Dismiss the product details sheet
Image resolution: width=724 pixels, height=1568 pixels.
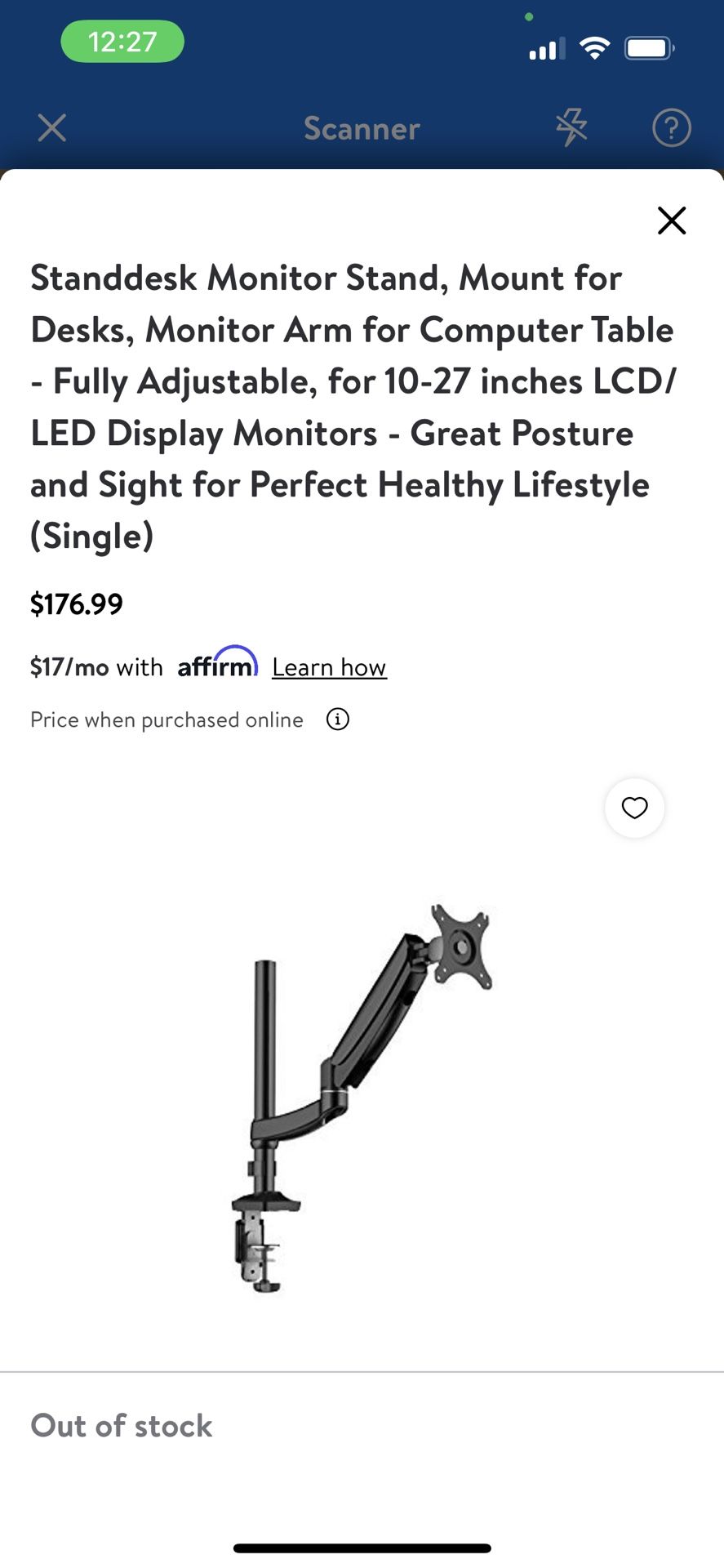671,220
